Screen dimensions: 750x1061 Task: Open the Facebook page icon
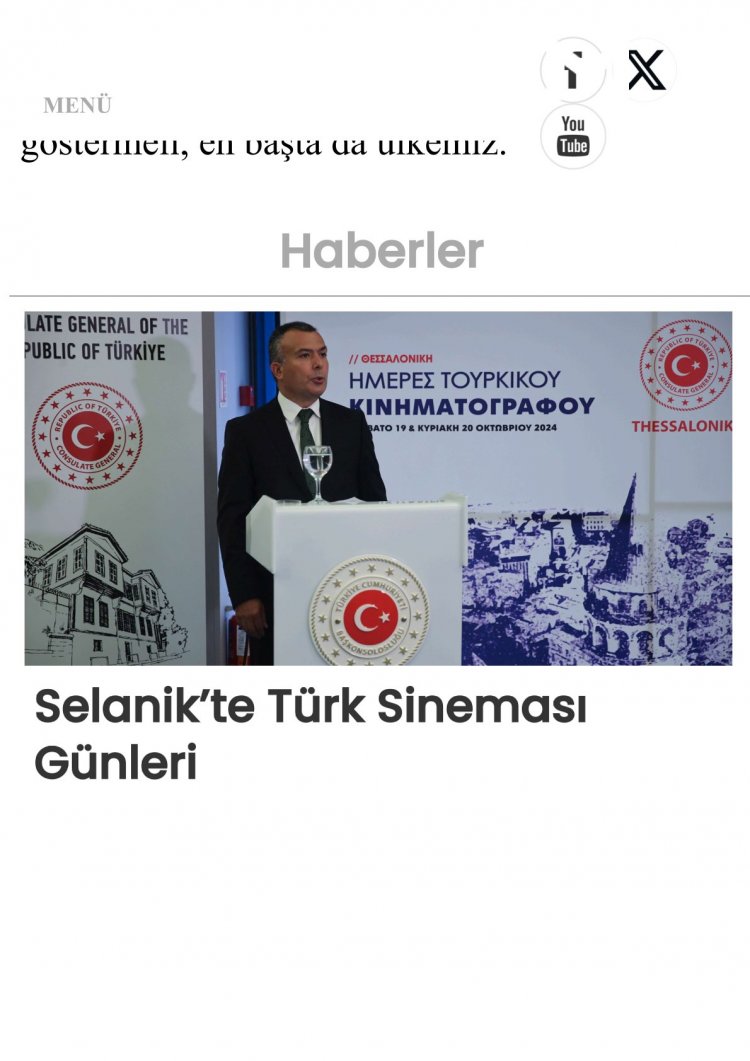click(573, 70)
